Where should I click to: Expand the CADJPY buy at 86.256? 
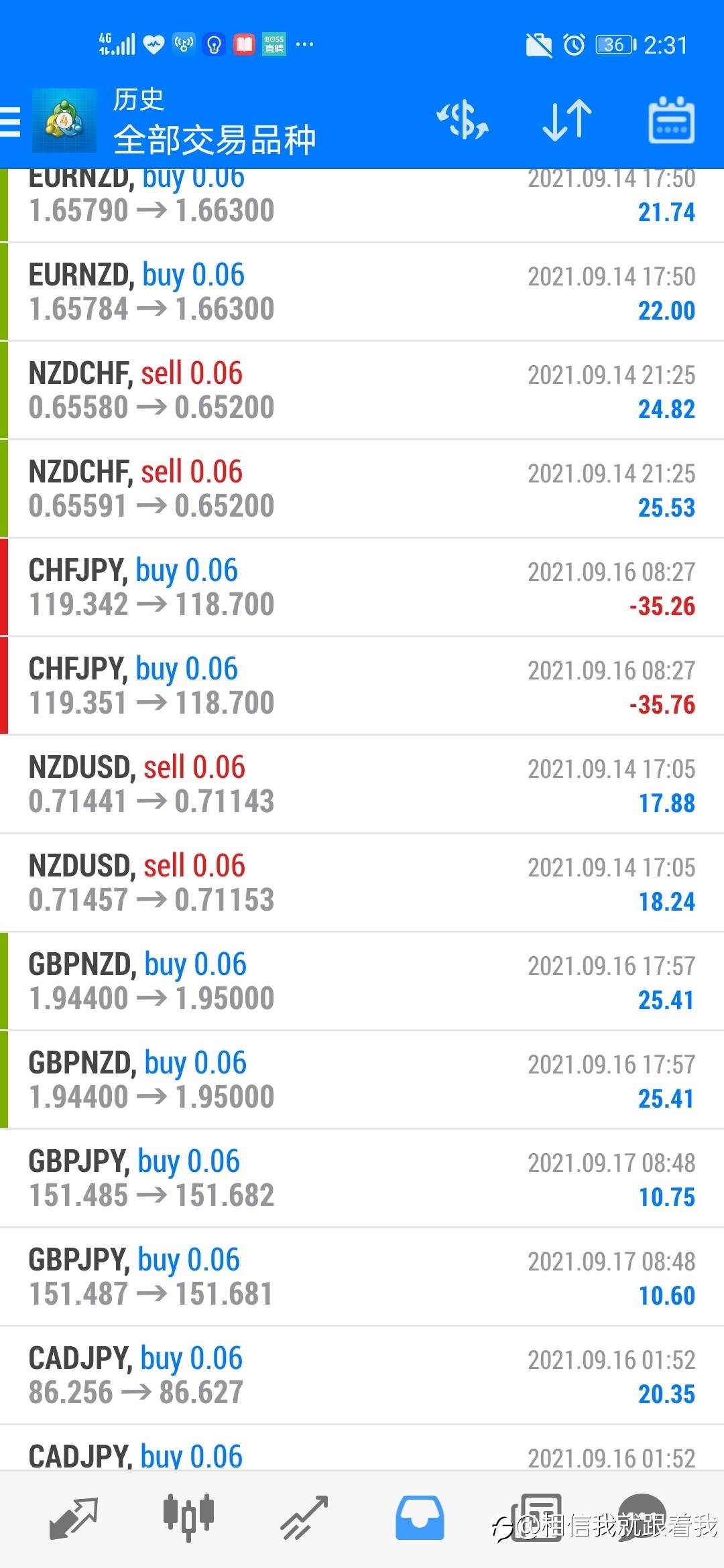pyautogui.click(x=362, y=1376)
